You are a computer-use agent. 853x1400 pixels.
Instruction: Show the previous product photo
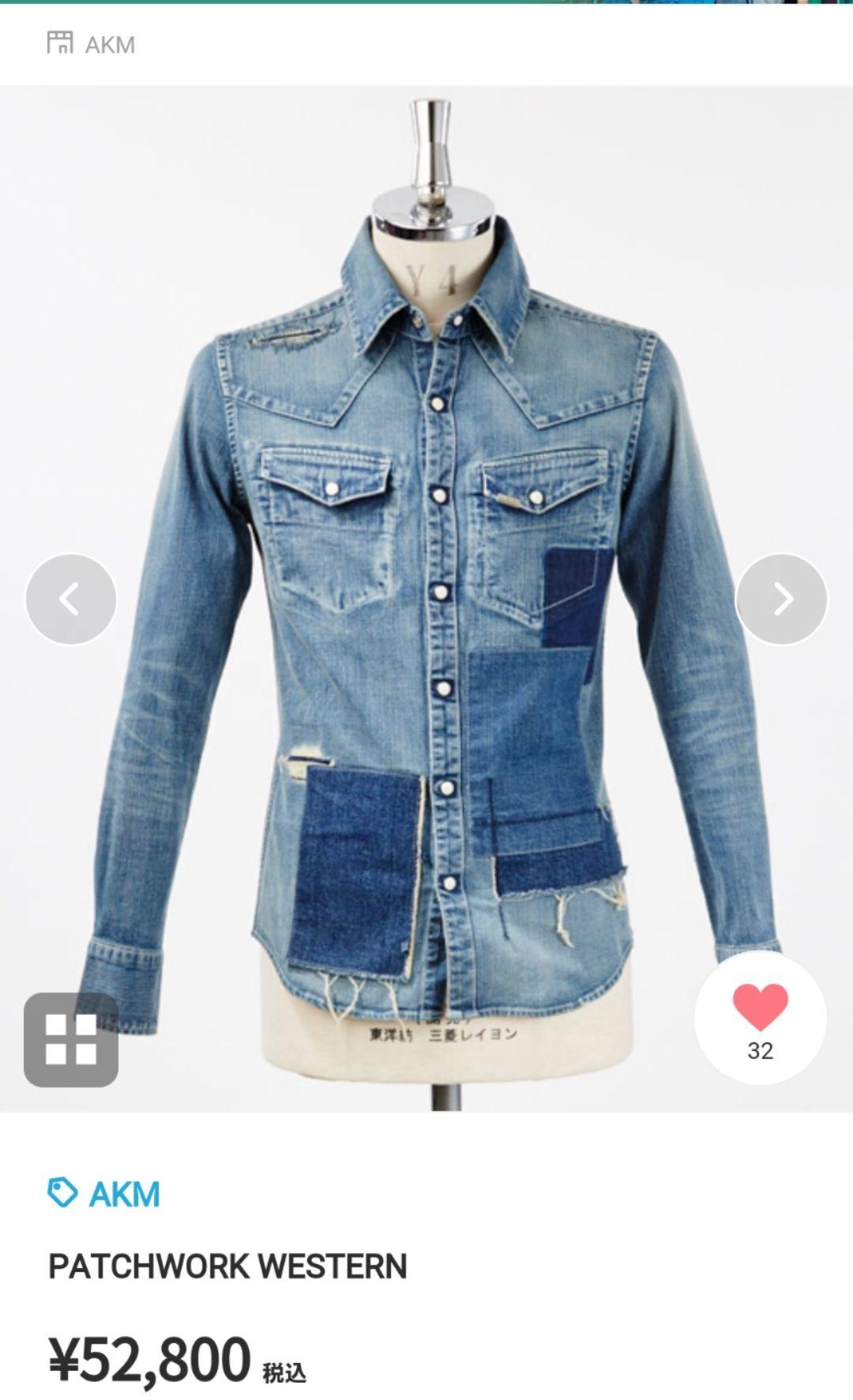pos(71,599)
